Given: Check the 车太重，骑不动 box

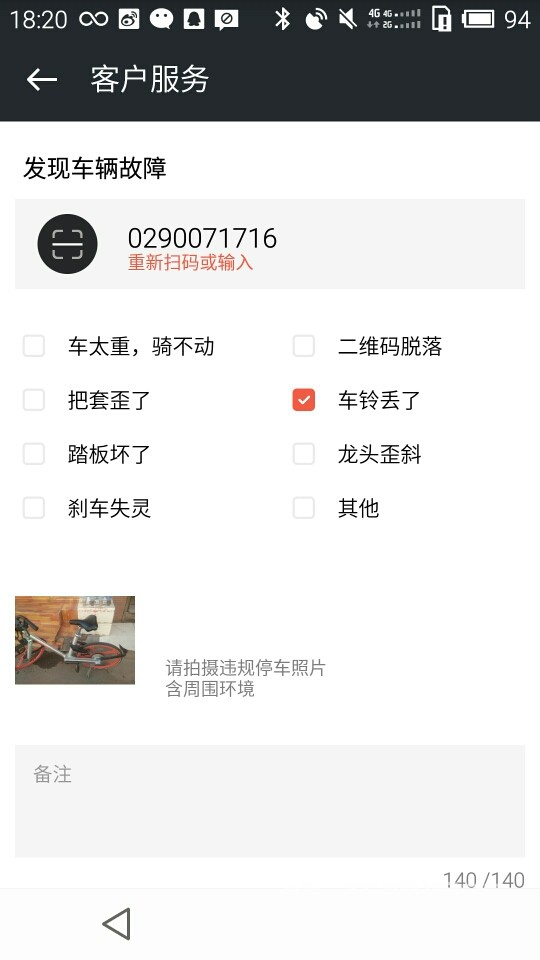Looking at the screenshot, I should click(34, 346).
